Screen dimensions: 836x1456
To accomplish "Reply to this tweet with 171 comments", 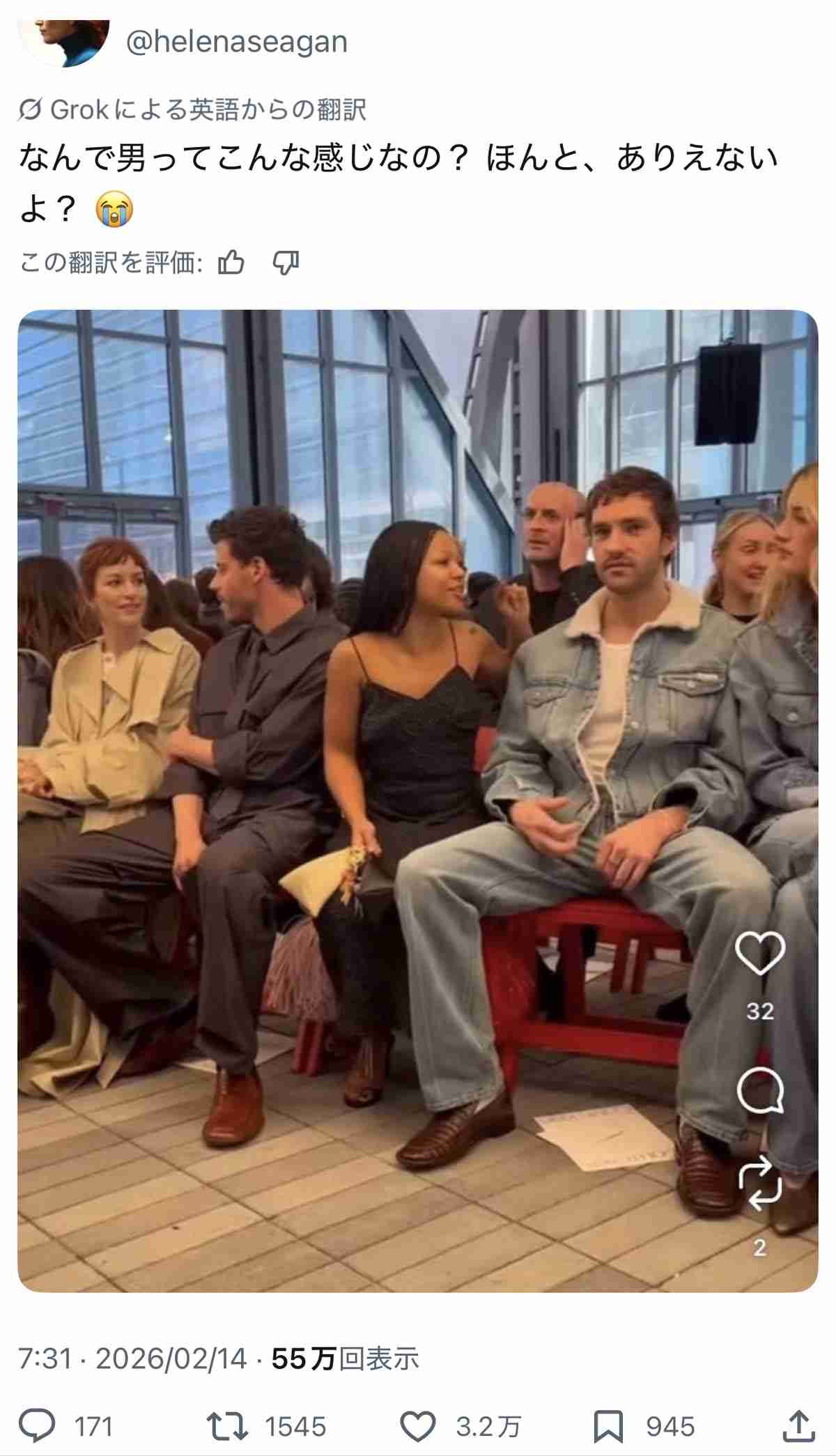I will click(38, 1426).
